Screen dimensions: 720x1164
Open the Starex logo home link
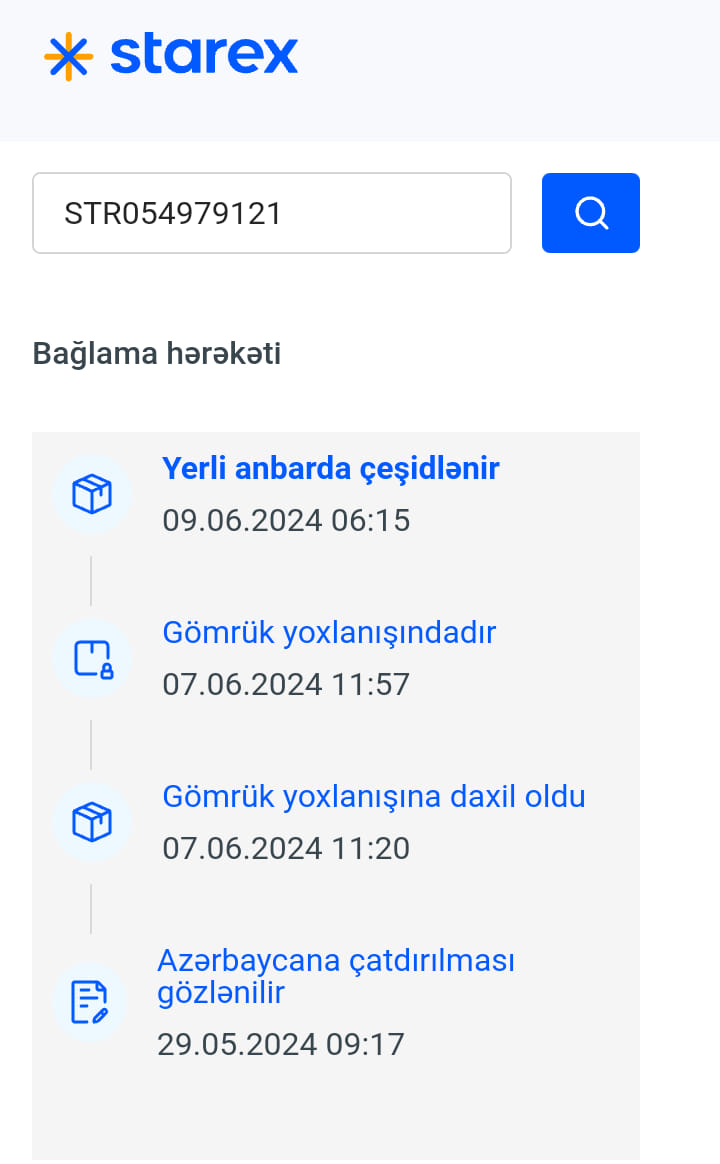point(171,55)
